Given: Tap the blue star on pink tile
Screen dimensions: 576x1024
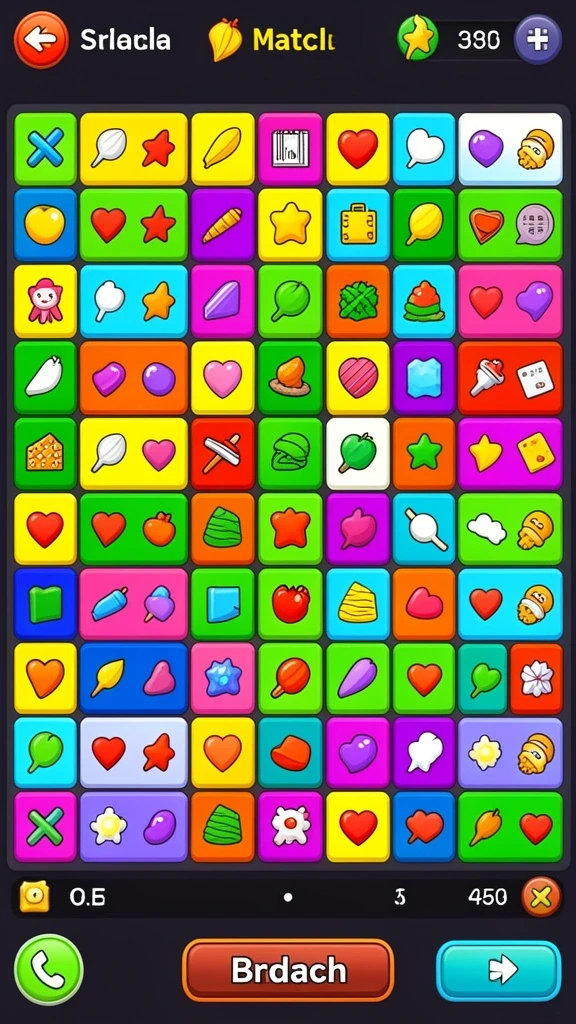Looking at the screenshot, I should pyautogui.click(x=223, y=678).
